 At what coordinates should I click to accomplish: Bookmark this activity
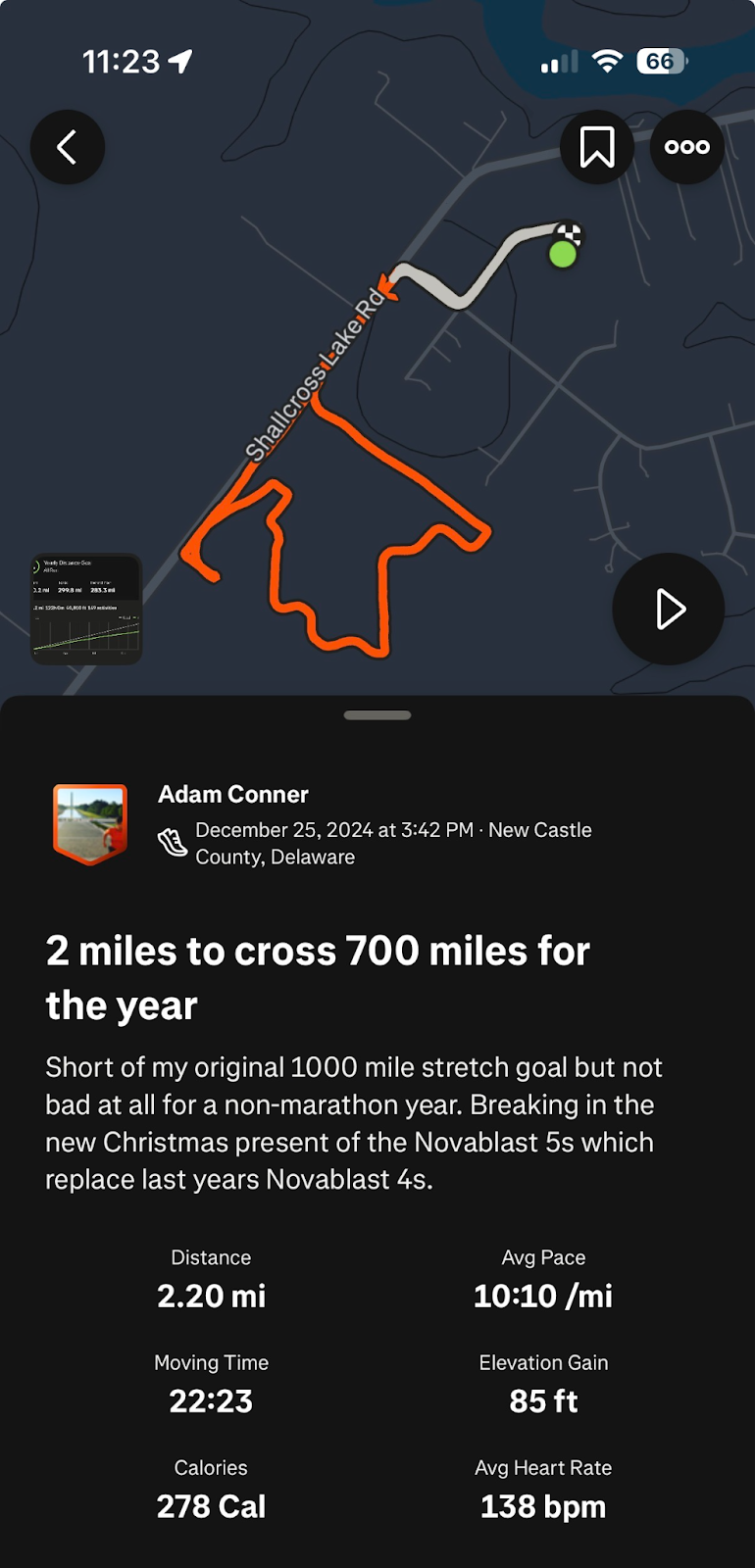coord(597,147)
